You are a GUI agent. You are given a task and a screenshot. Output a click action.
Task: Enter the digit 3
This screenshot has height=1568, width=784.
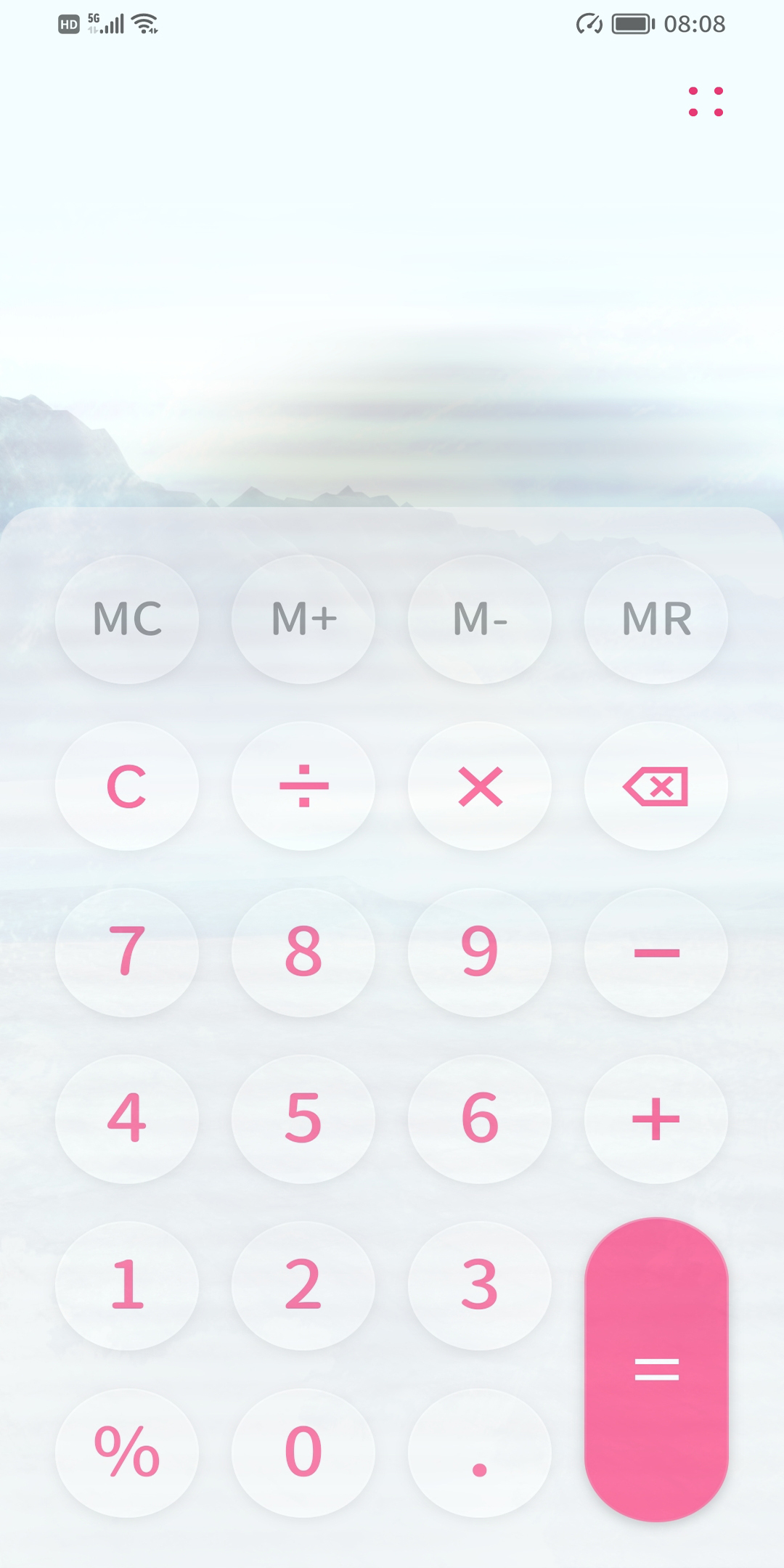480,1286
